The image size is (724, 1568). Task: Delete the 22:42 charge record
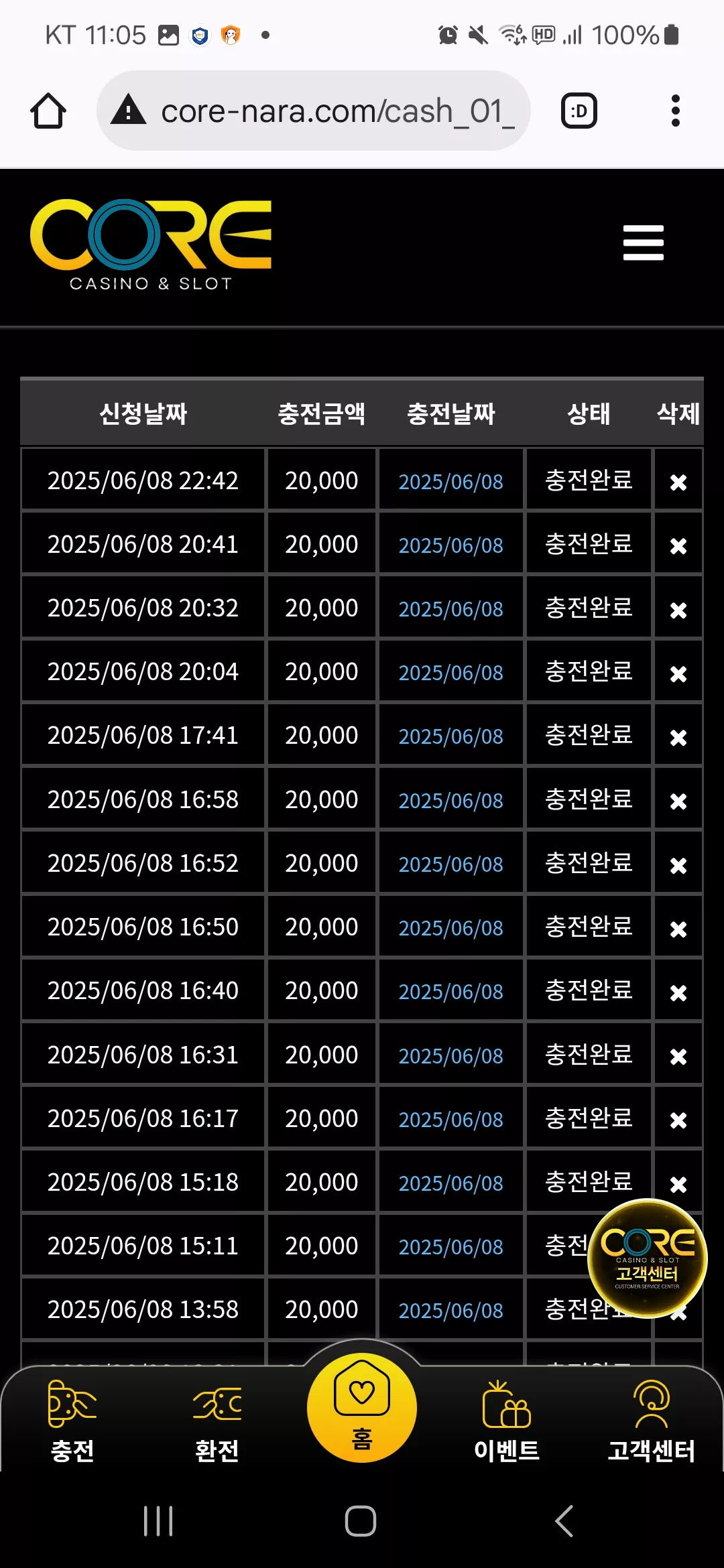pos(678,482)
